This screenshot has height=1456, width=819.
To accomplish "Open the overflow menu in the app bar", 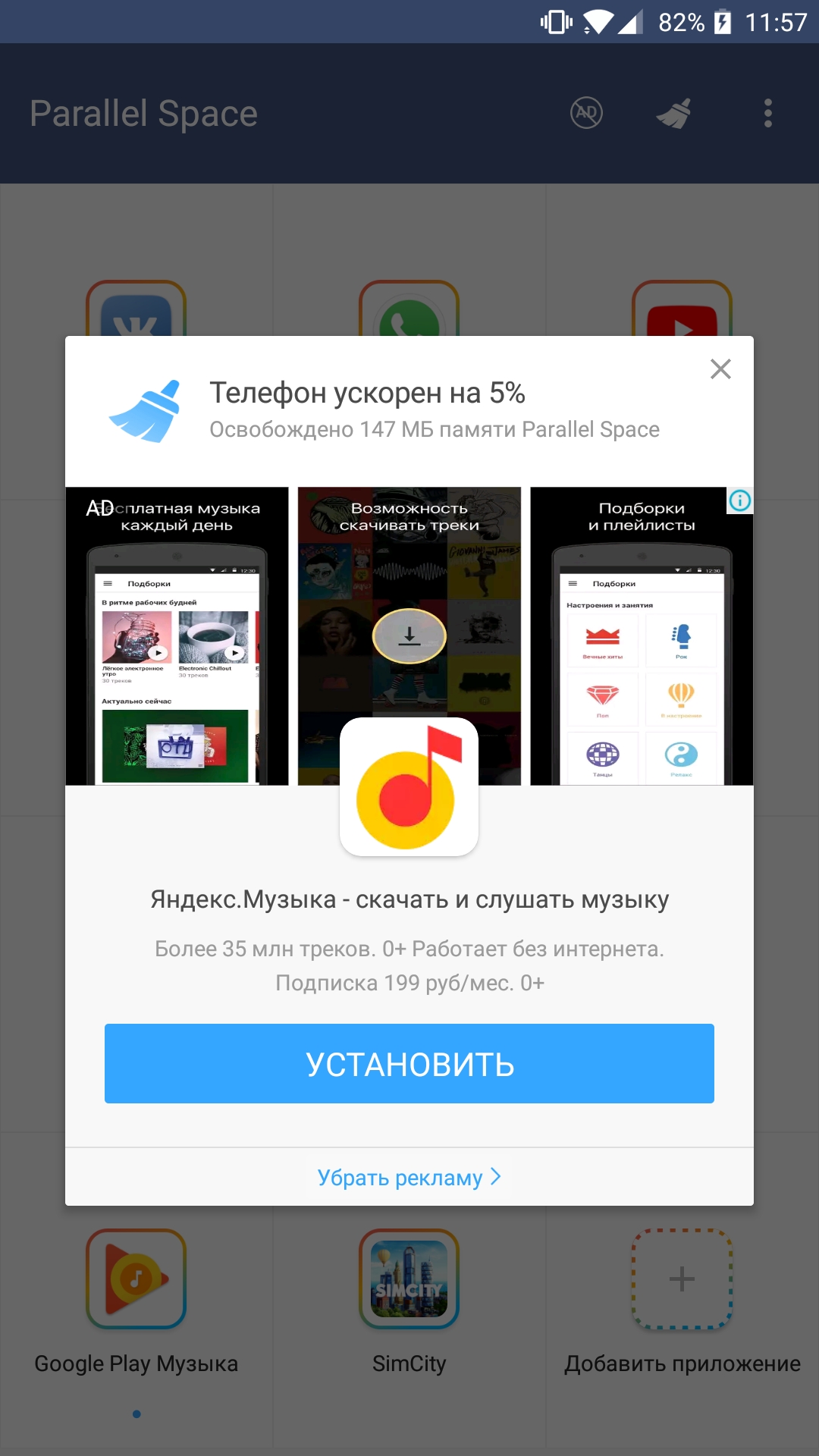I will tap(768, 113).
